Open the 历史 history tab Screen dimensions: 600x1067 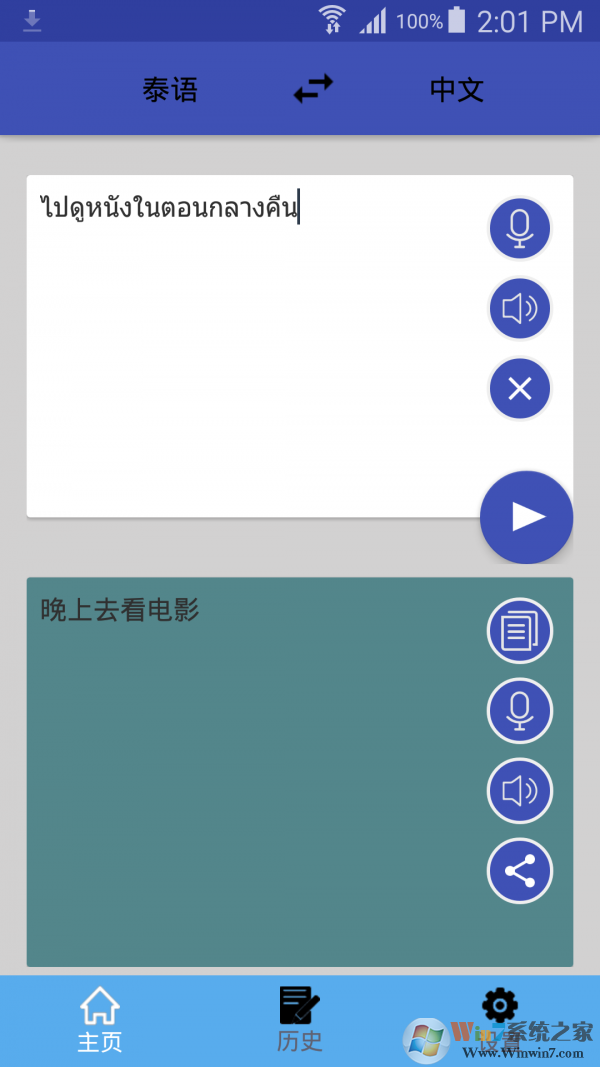(299, 1020)
